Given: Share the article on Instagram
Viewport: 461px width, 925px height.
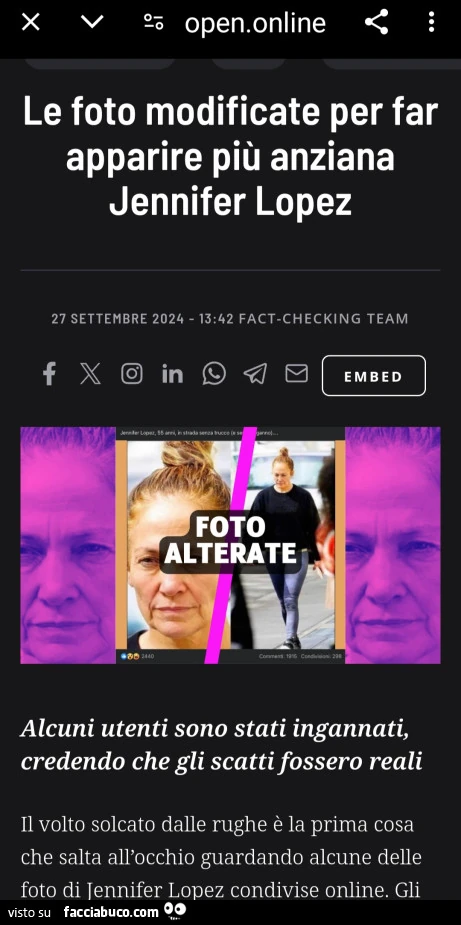Looking at the screenshot, I should [132, 374].
